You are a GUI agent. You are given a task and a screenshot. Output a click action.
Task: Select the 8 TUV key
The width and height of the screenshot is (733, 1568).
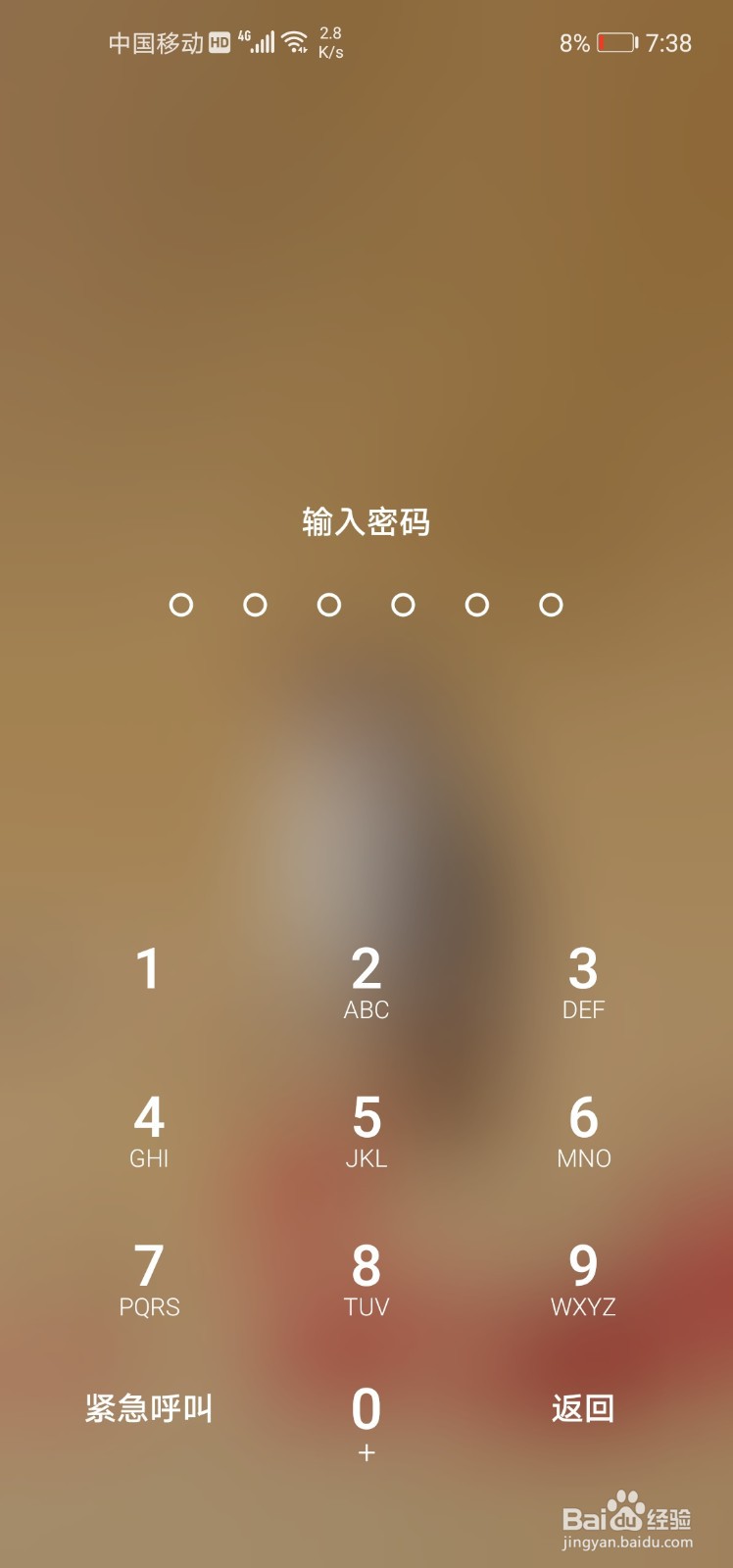(366, 1277)
